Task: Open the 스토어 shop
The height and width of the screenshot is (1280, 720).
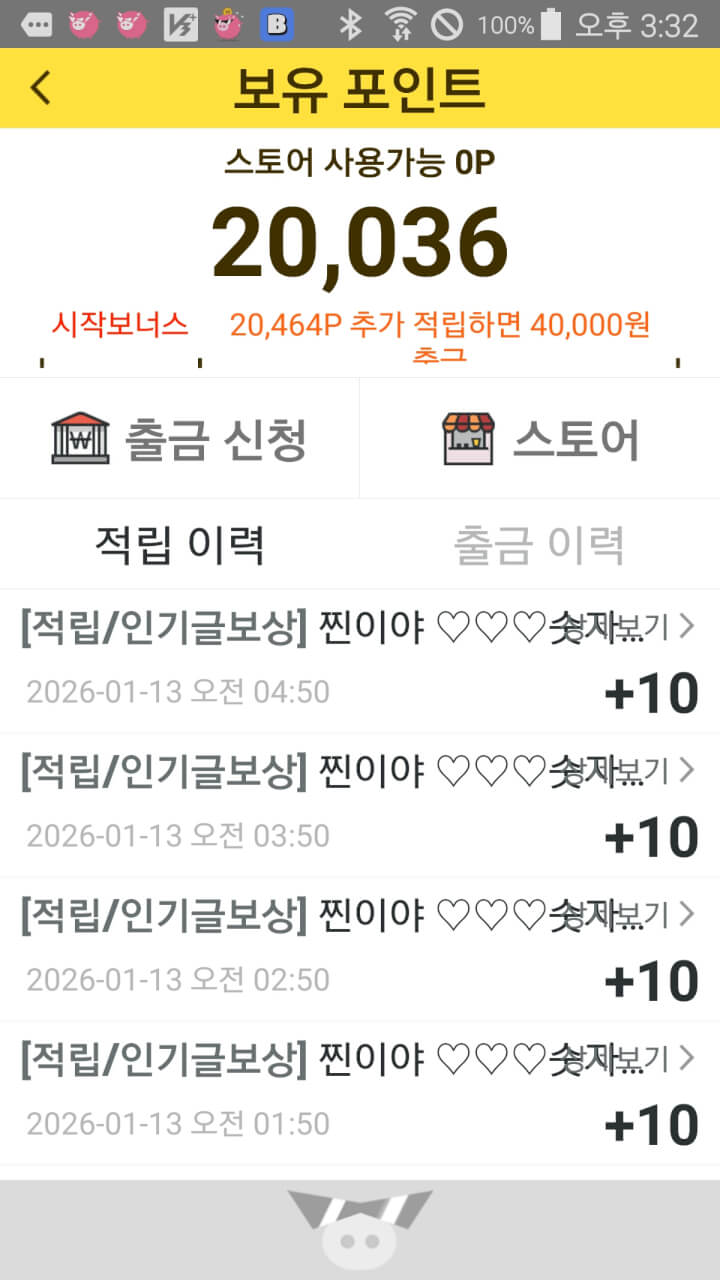Action: pos(540,438)
